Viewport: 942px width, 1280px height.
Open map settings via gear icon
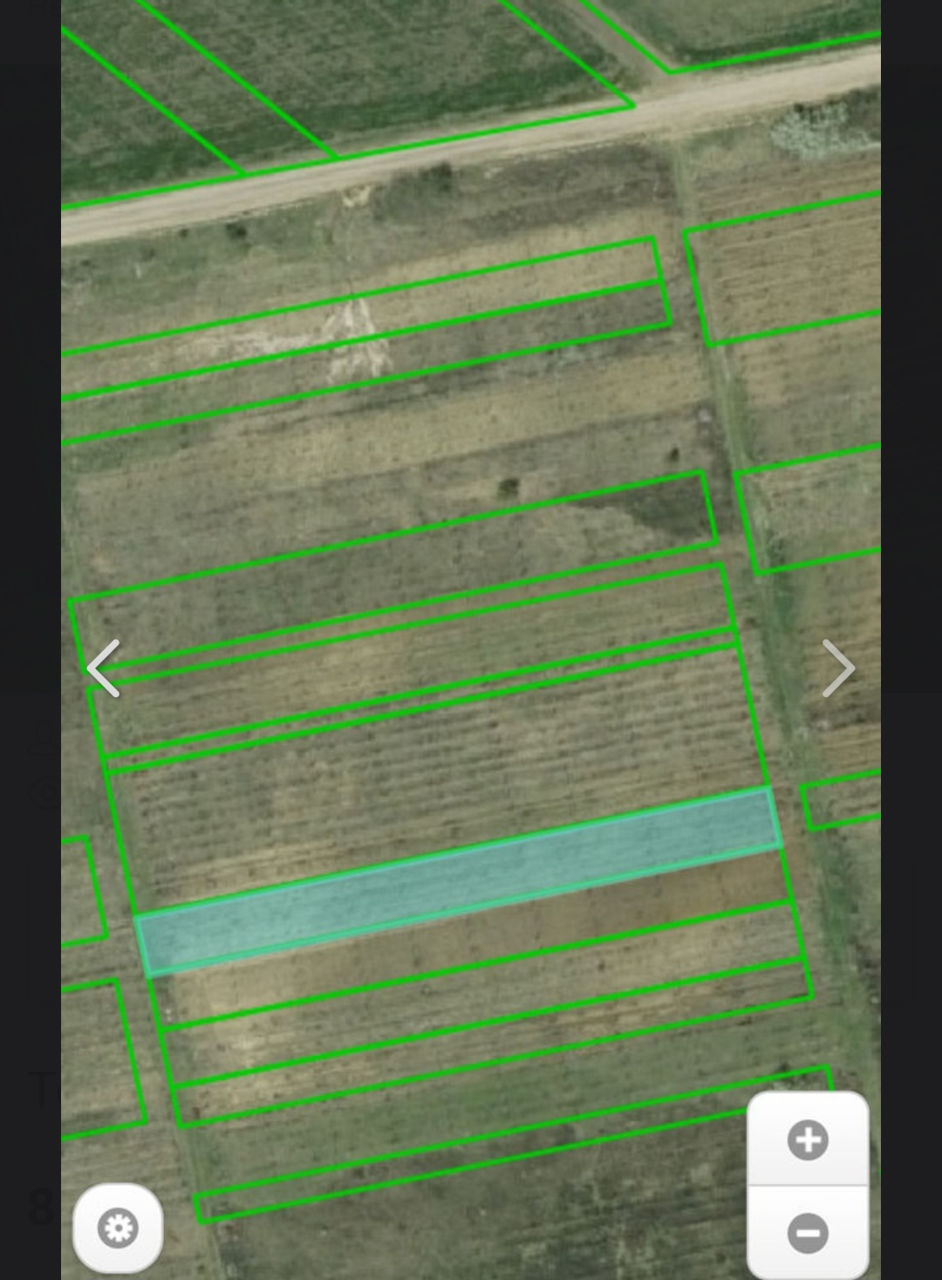click(118, 1228)
